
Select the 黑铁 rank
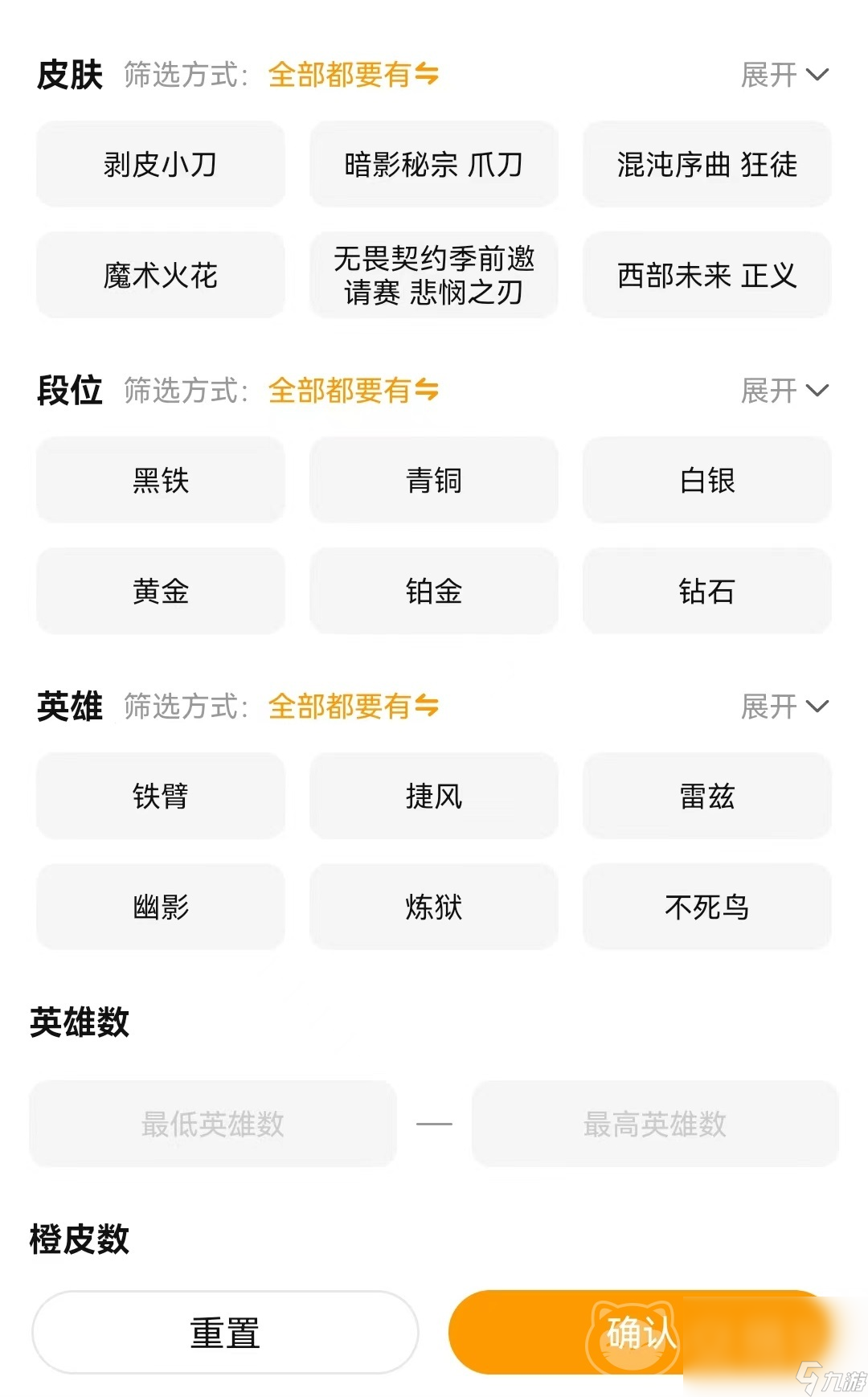click(x=159, y=481)
